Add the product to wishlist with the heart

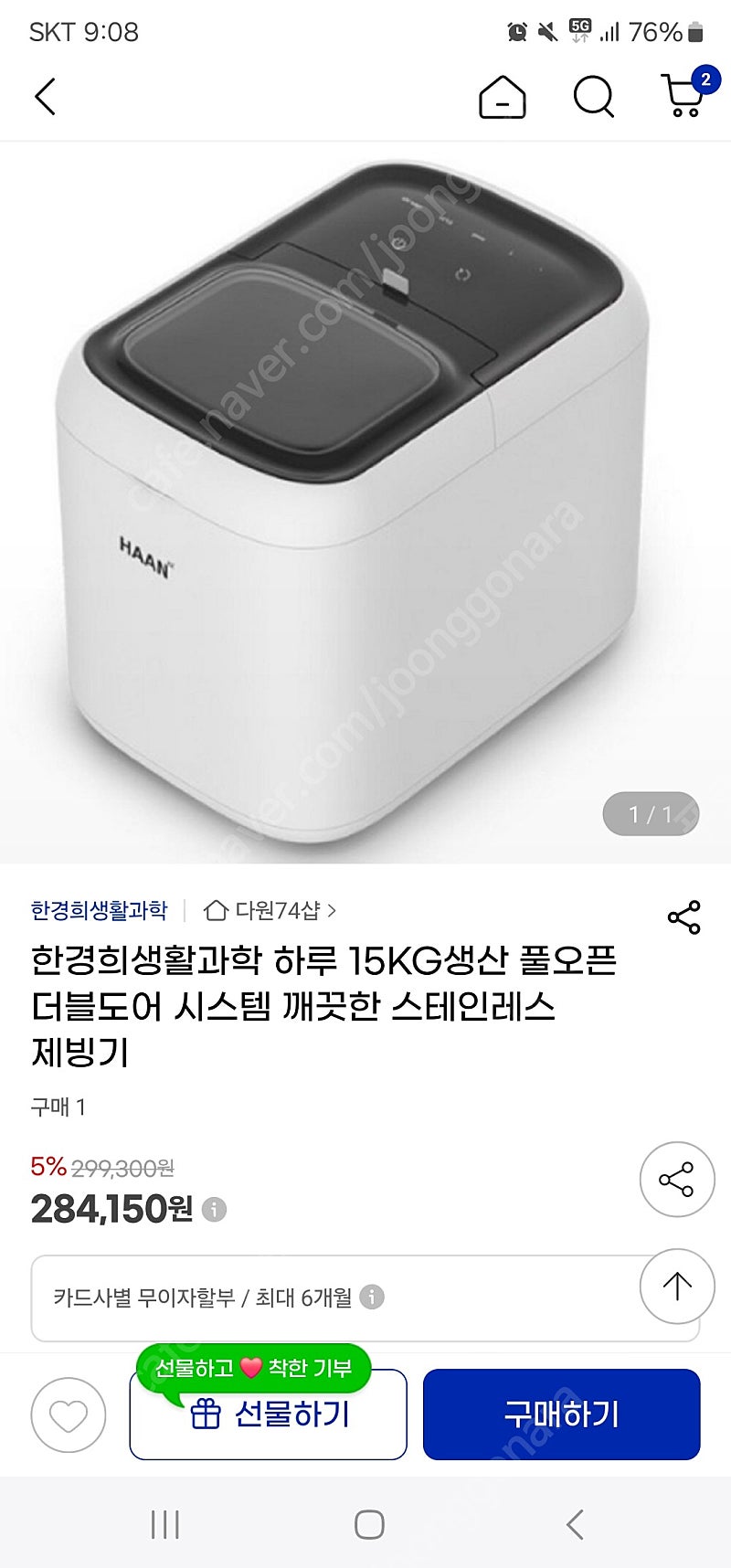[x=69, y=1415]
